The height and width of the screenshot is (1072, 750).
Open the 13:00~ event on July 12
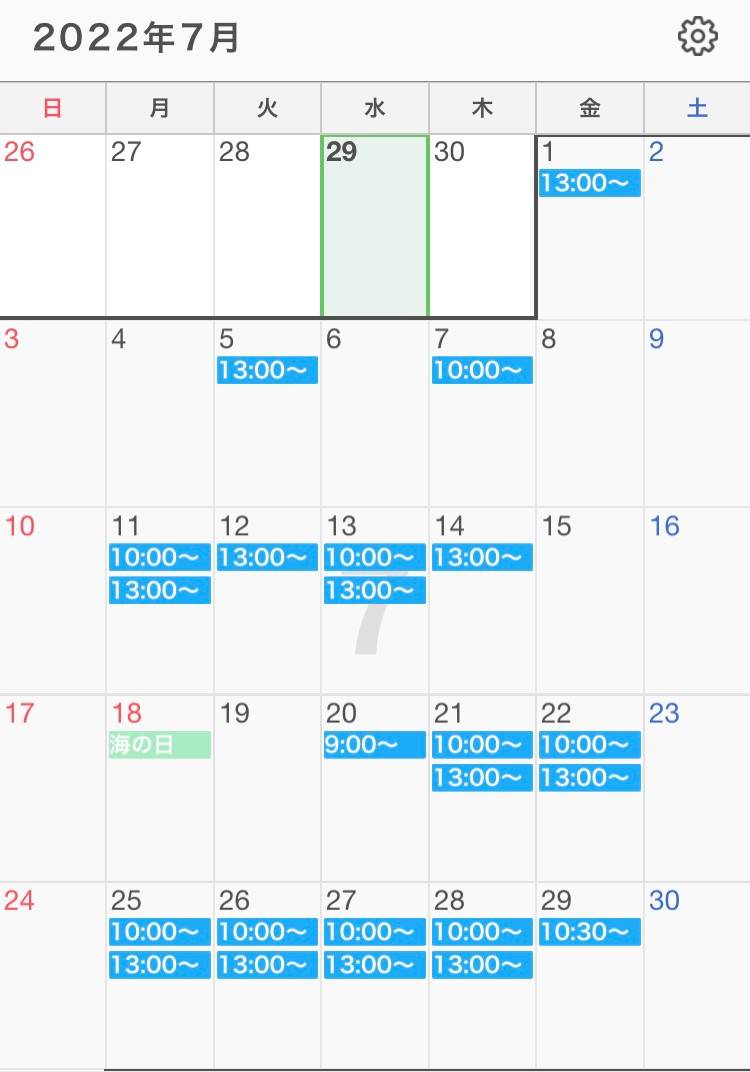tap(267, 558)
